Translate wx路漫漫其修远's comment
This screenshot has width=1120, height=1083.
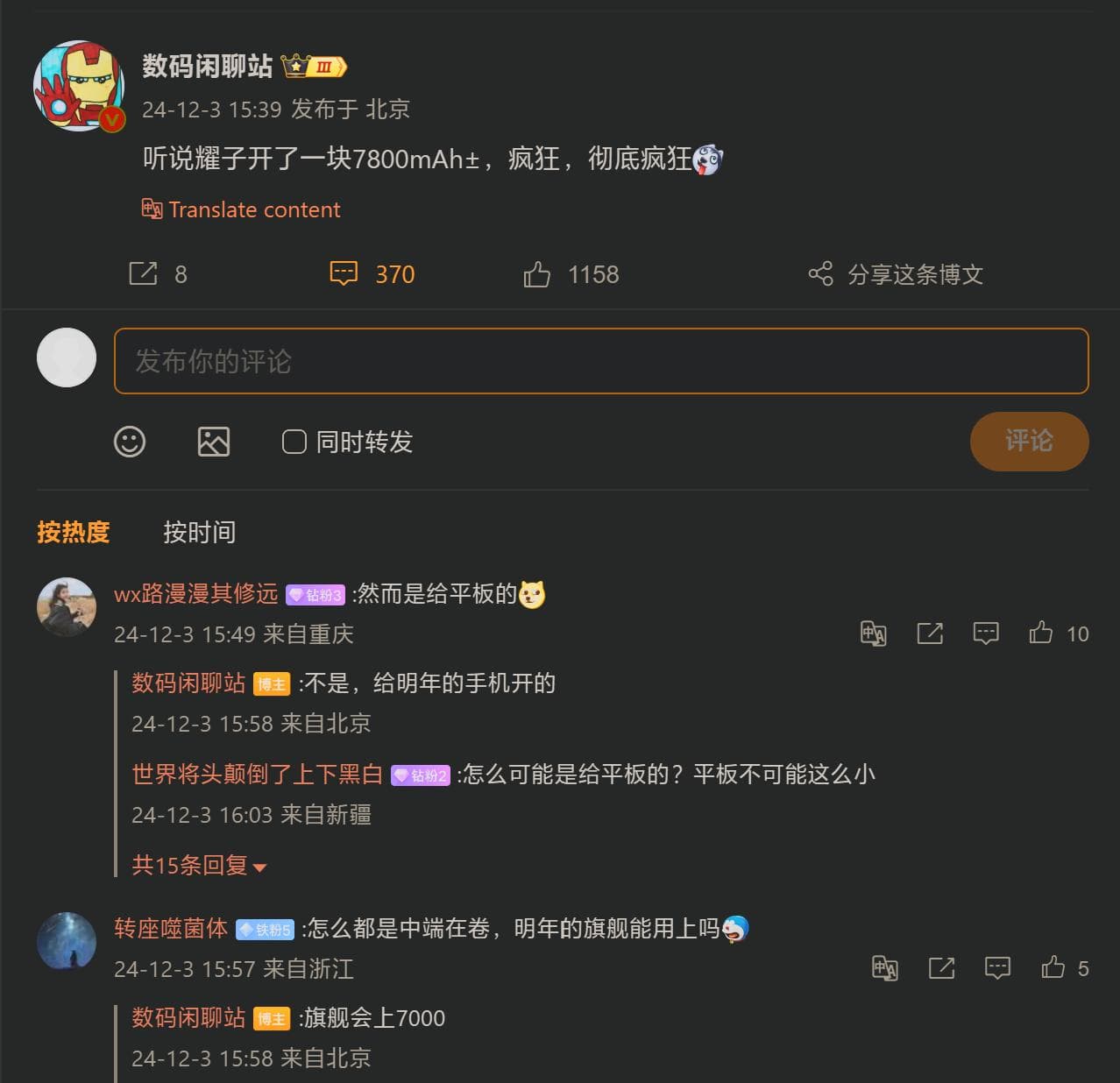pos(873,633)
